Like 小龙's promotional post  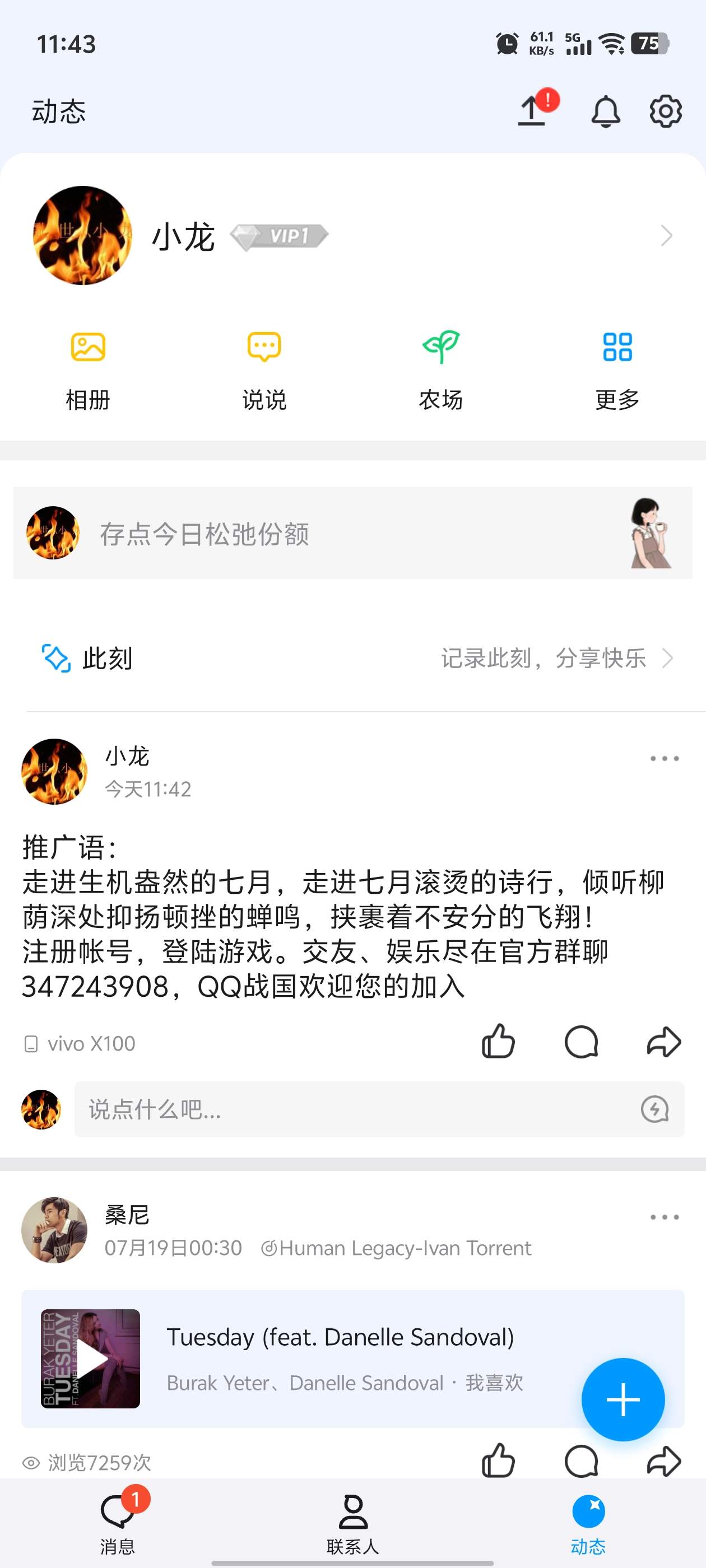pos(498,1042)
